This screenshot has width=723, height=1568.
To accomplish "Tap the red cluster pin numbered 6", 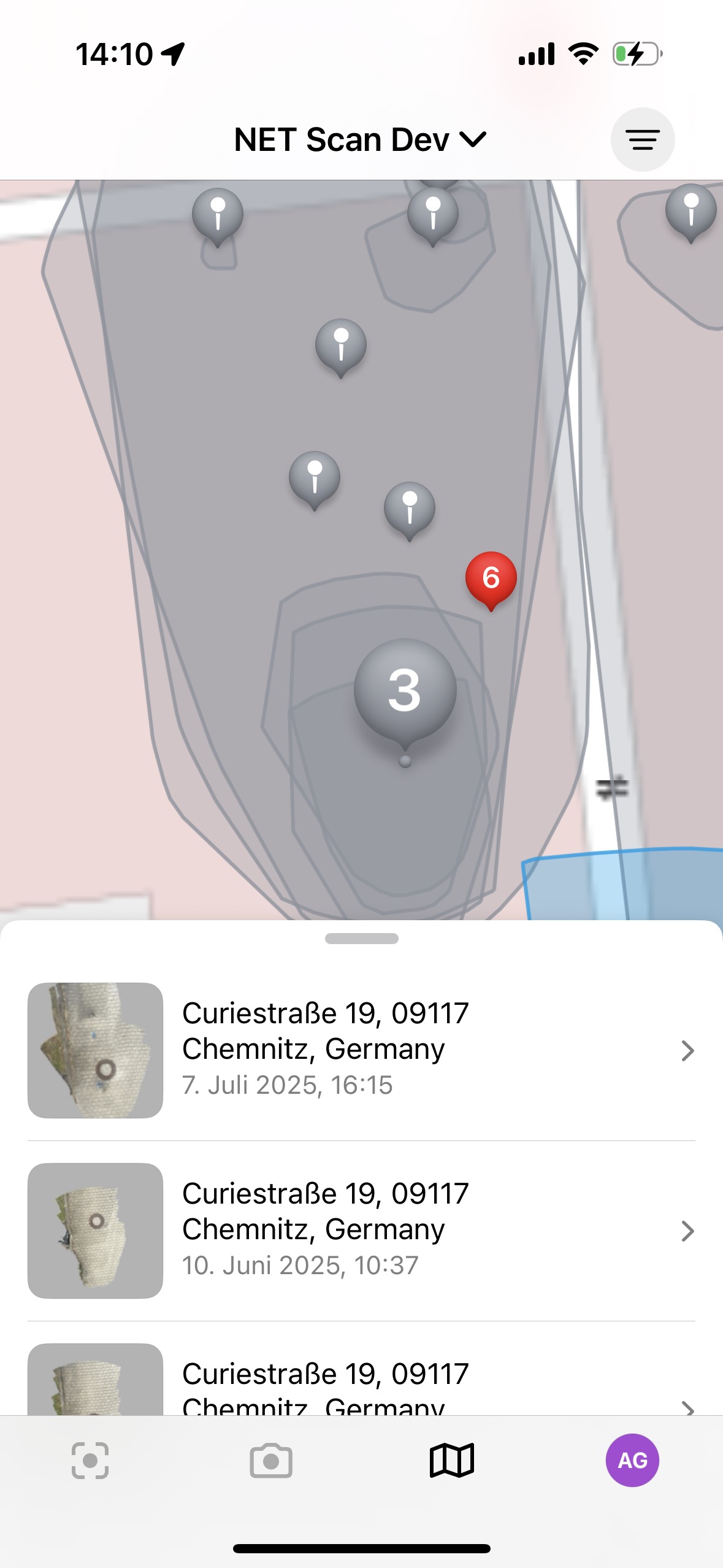I will click(491, 578).
